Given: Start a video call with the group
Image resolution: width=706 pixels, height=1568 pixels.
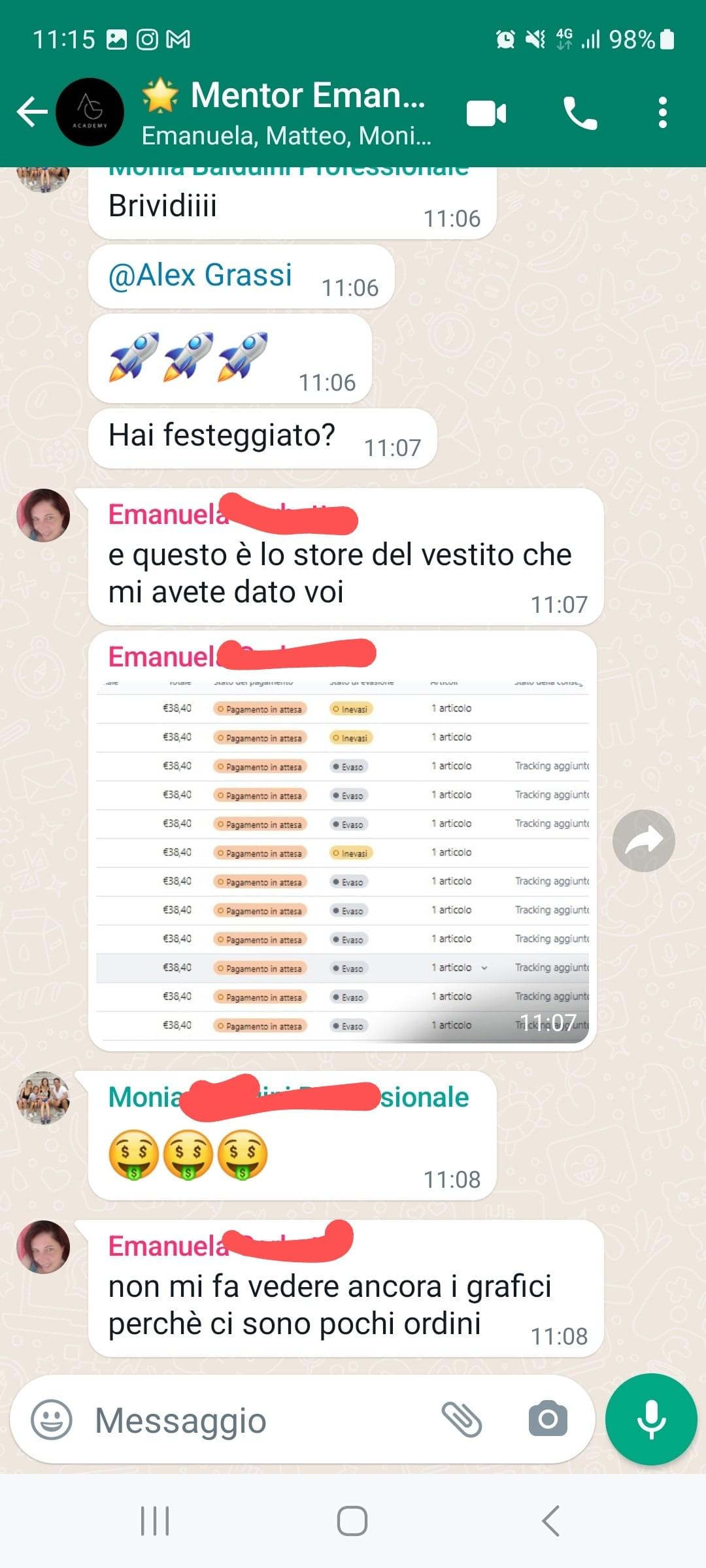Looking at the screenshot, I should 486,113.
